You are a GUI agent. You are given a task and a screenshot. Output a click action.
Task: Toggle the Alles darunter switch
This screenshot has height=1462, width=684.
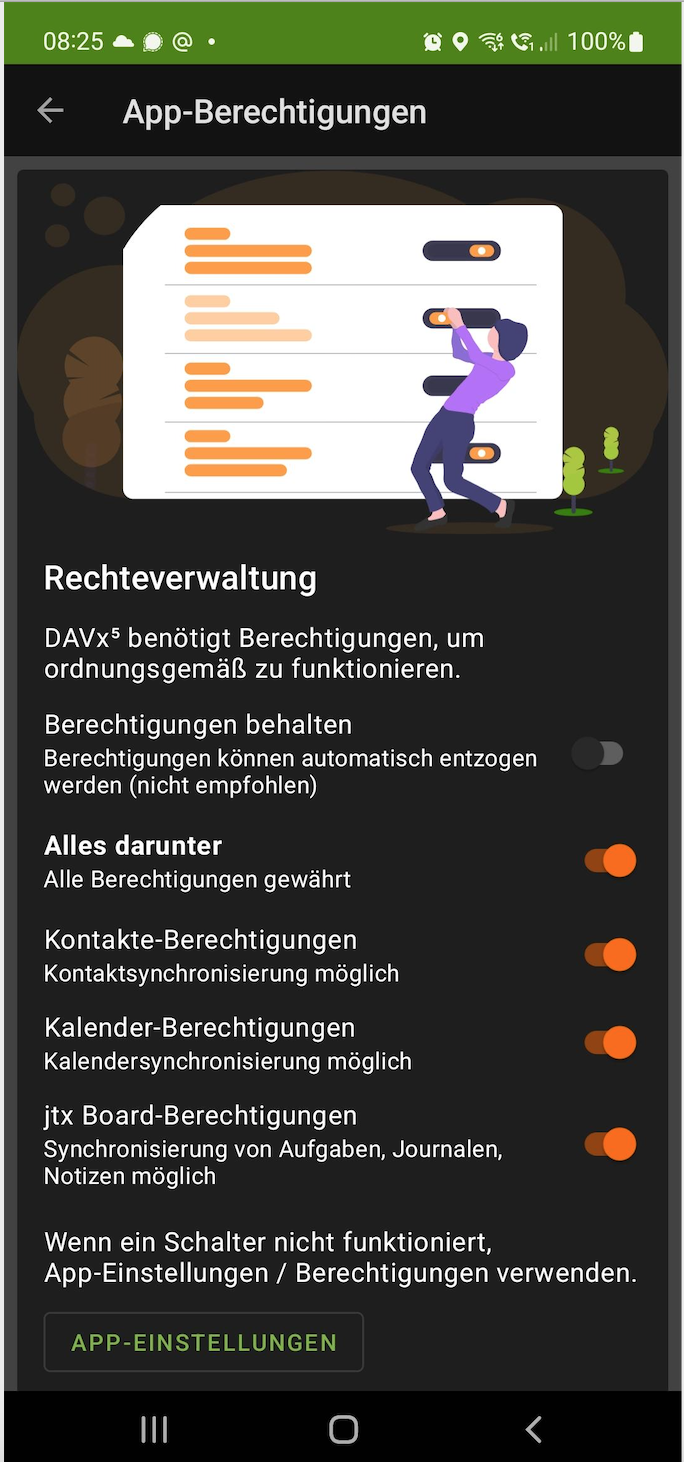pos(610,860)
